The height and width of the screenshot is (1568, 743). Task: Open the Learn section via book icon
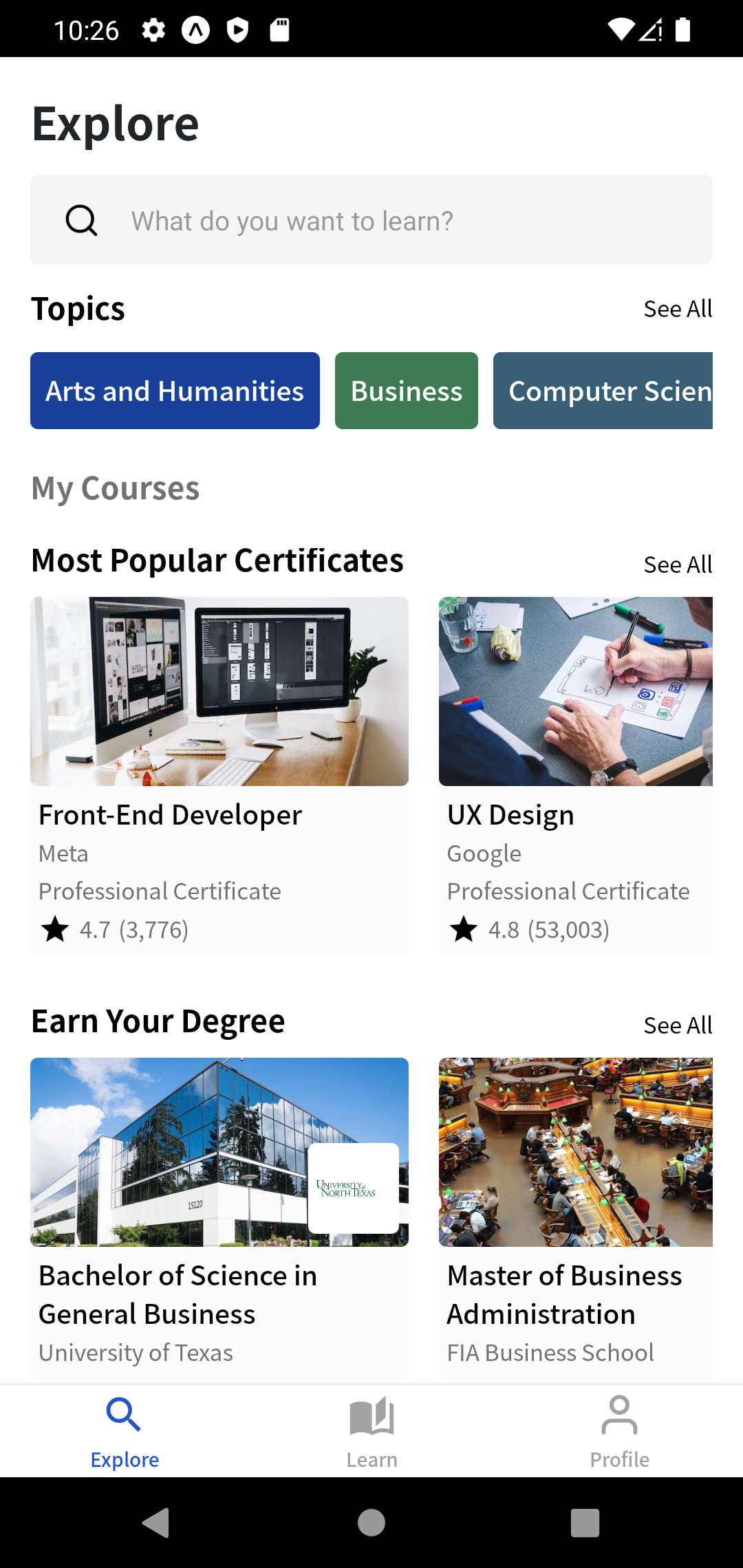coord(371,1415)
